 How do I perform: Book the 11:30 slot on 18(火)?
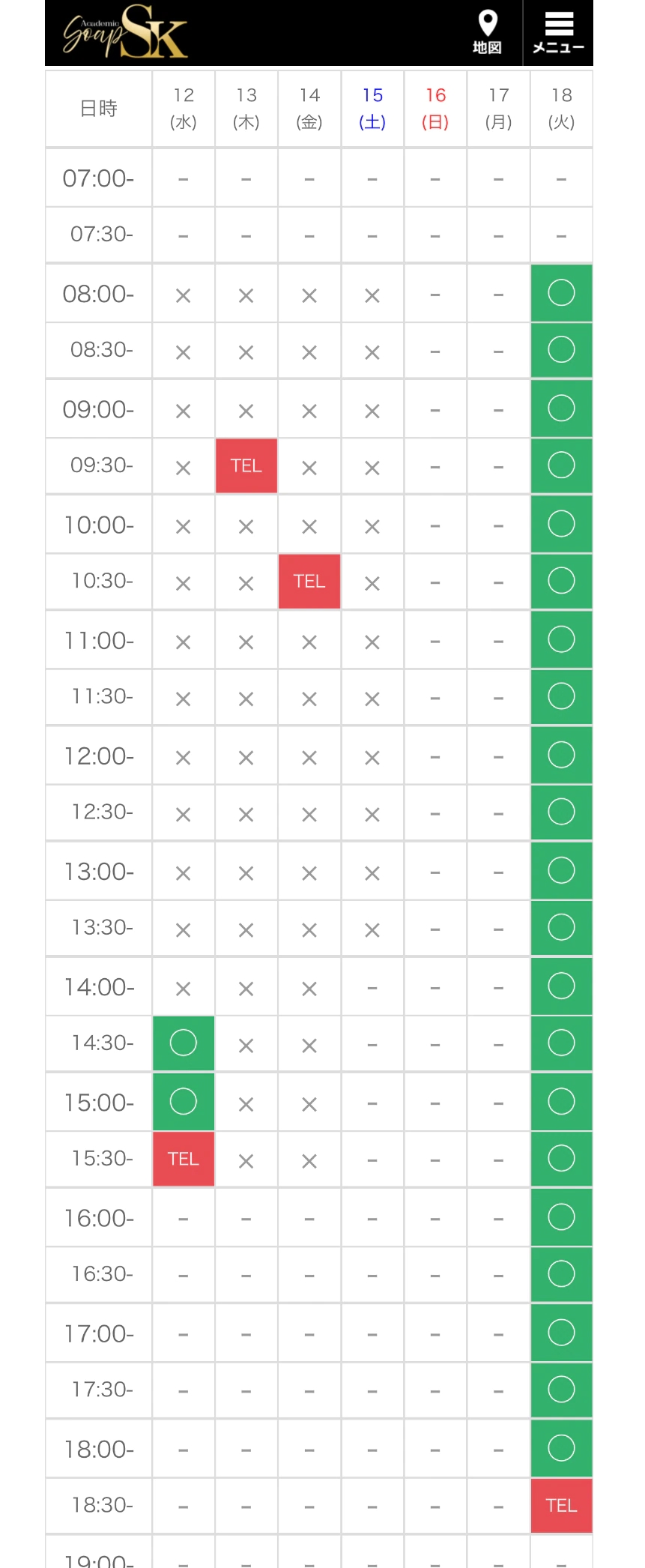coord(561,696)
